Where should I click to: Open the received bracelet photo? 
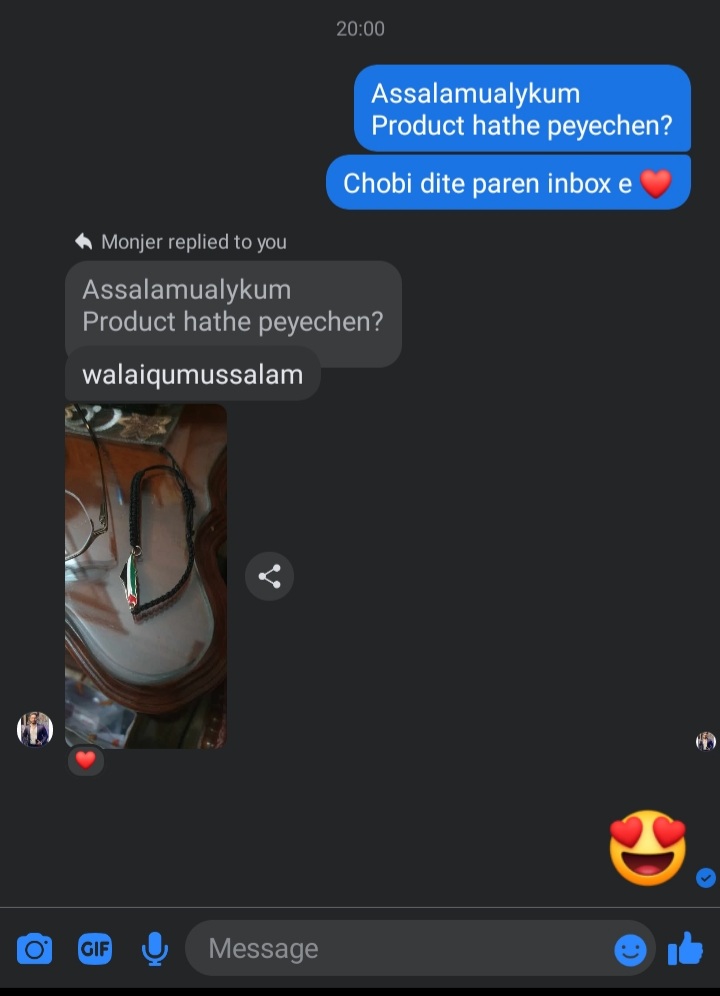(146, 576)
